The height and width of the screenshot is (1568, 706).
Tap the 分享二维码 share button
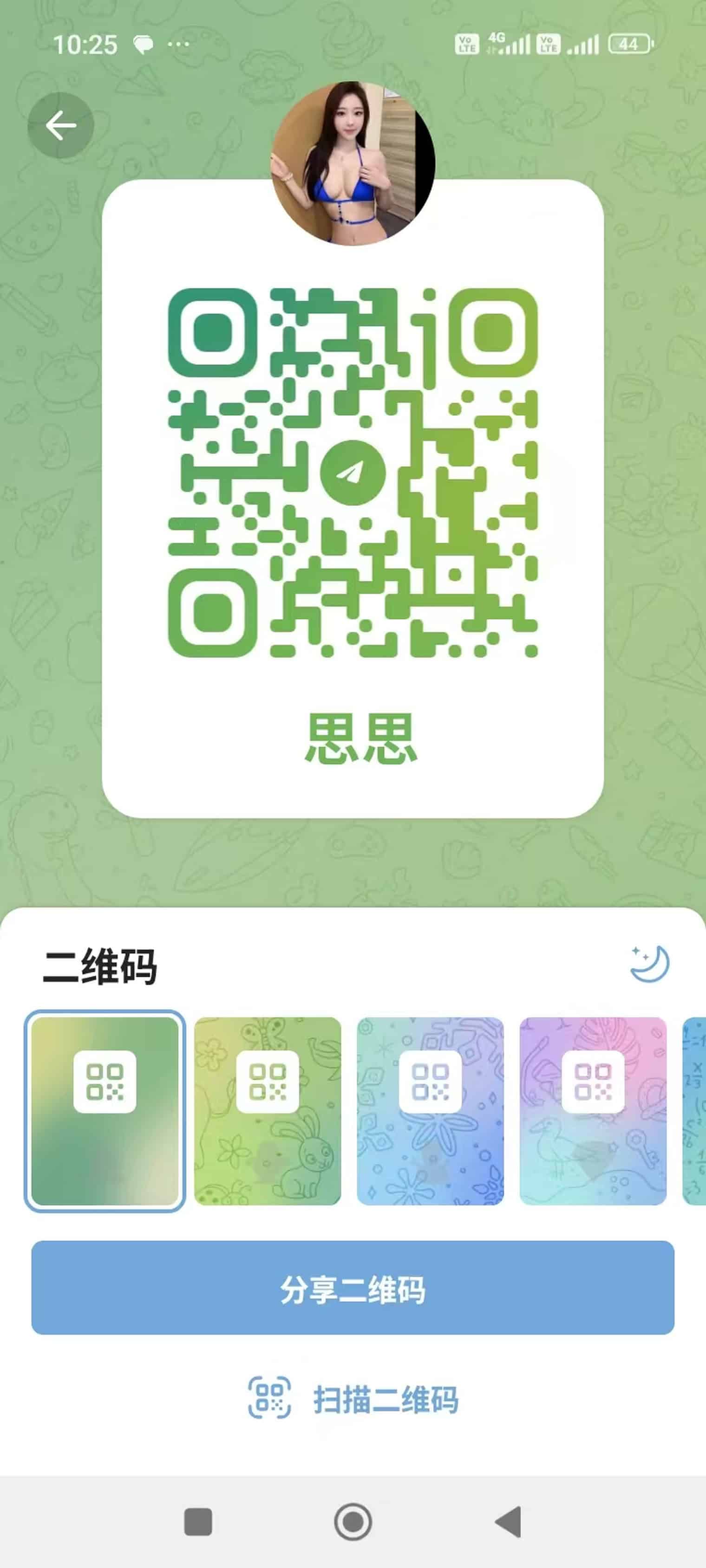pos(353,1287)
